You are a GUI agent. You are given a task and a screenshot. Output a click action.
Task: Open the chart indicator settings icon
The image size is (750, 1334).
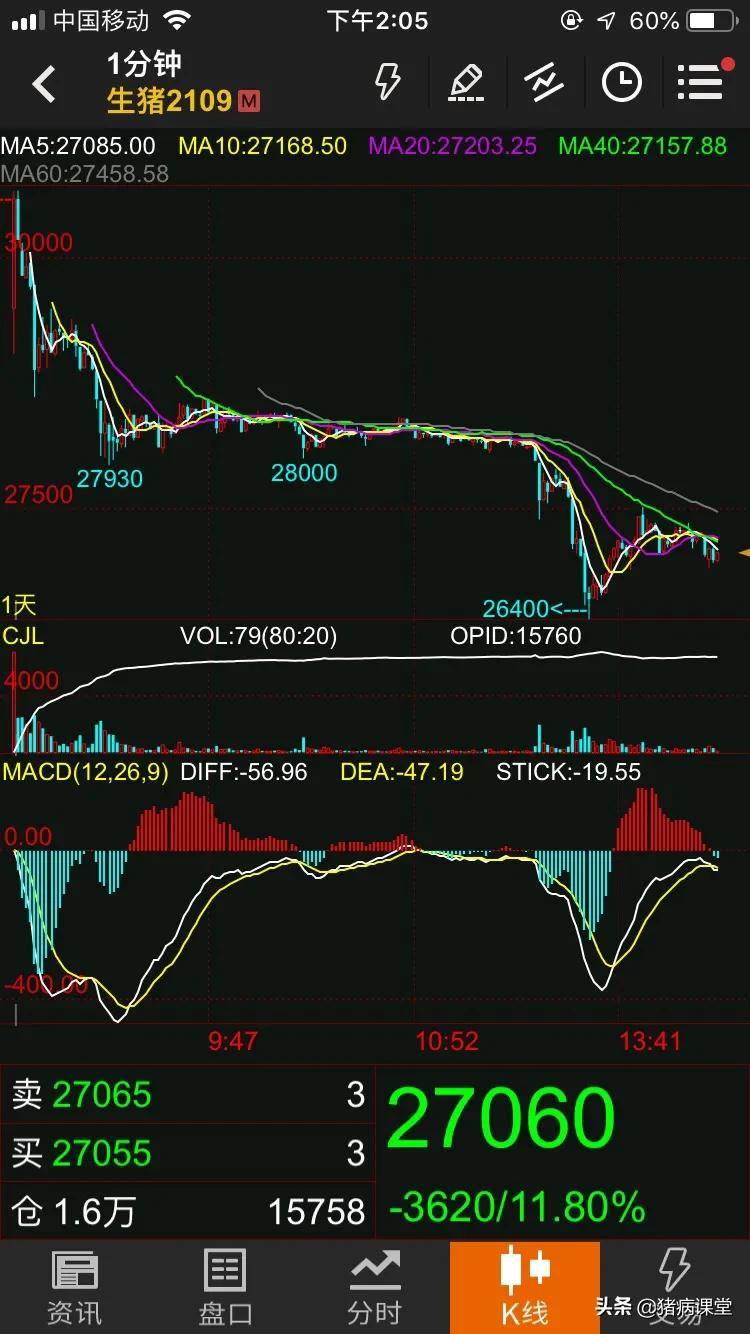[x=543, y=82]
